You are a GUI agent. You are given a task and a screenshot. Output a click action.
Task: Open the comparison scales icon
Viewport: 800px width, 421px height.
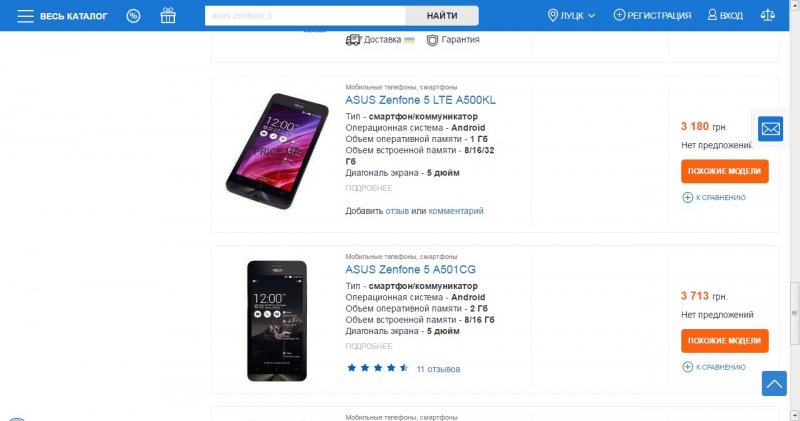pyautogui.click(x=767, y=16)
